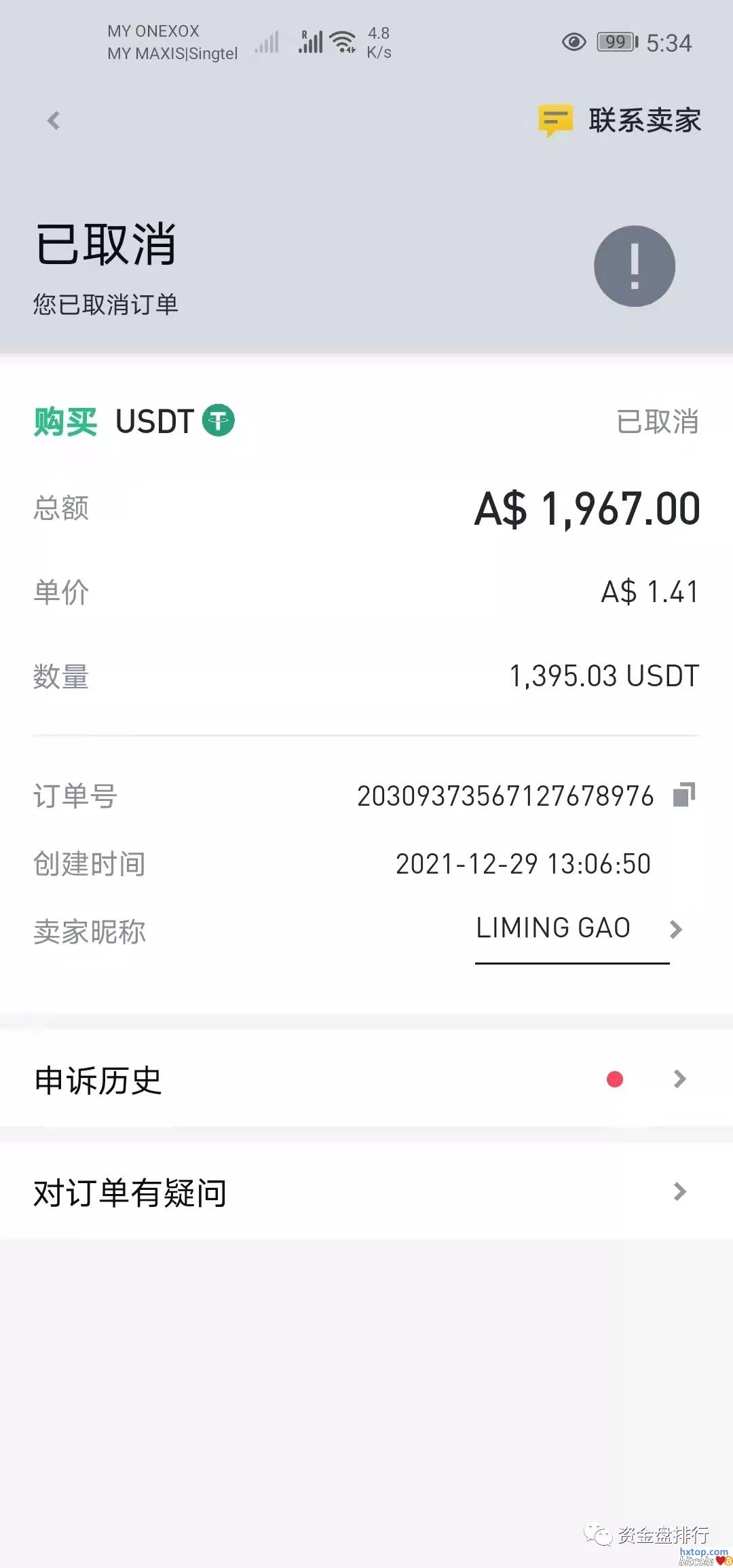Go back using the top-left arrow
Image resolution: width=733 pixels, height=1568 pixels.
coord(54,121)
